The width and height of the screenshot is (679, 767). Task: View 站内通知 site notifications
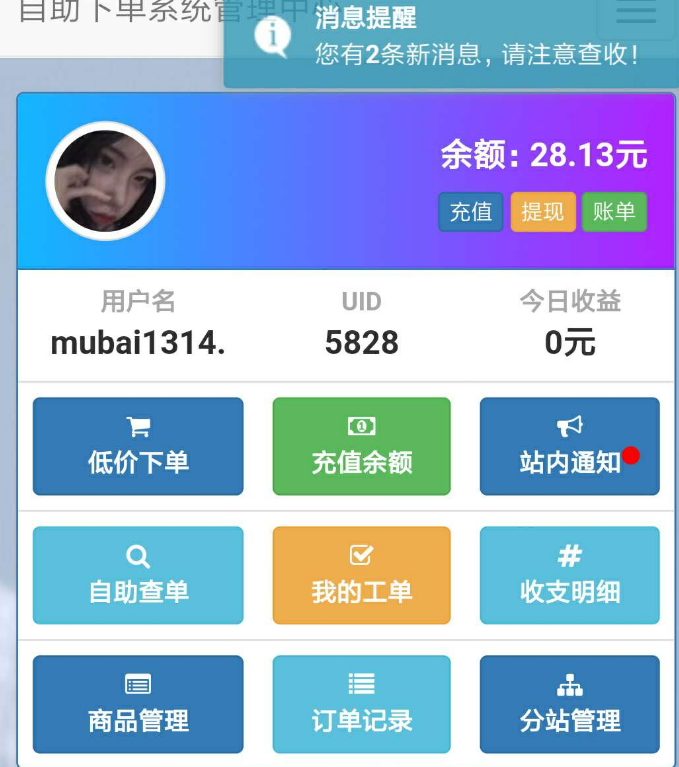click(569, 446)
